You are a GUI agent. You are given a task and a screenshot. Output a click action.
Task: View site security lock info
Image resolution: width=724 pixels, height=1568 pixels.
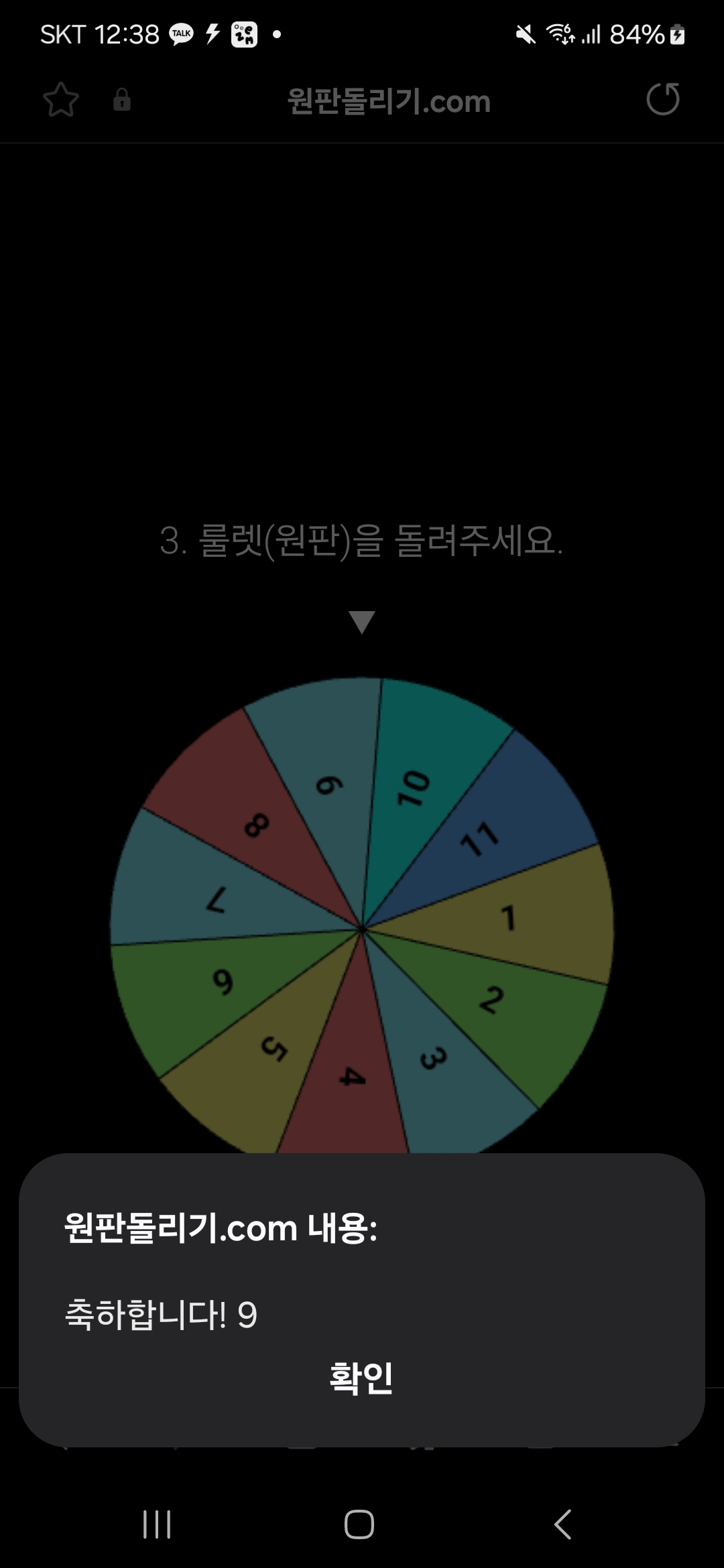click(x=121, y=100)
